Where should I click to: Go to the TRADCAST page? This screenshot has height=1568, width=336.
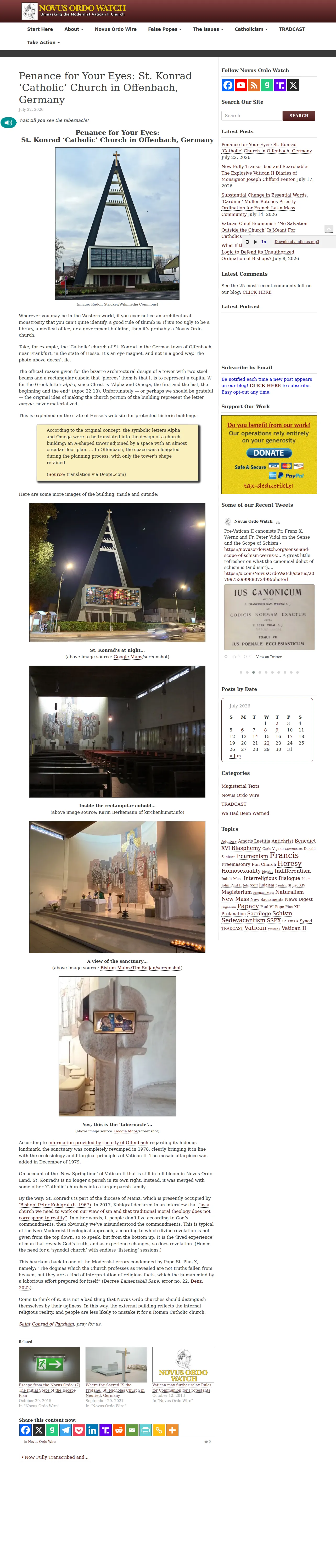tap(292, 29)
